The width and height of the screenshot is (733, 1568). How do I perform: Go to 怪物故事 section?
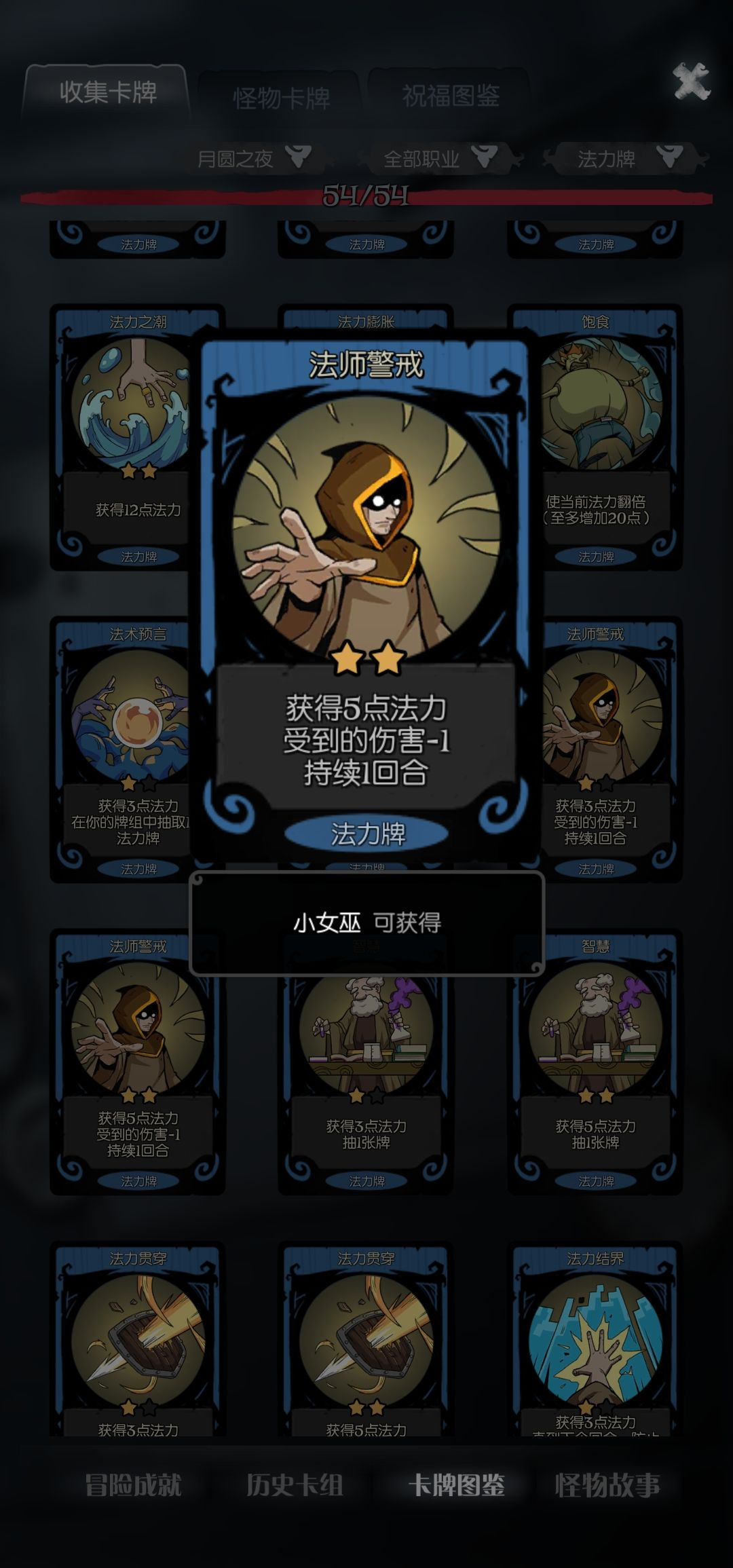tap(607, 1485)
